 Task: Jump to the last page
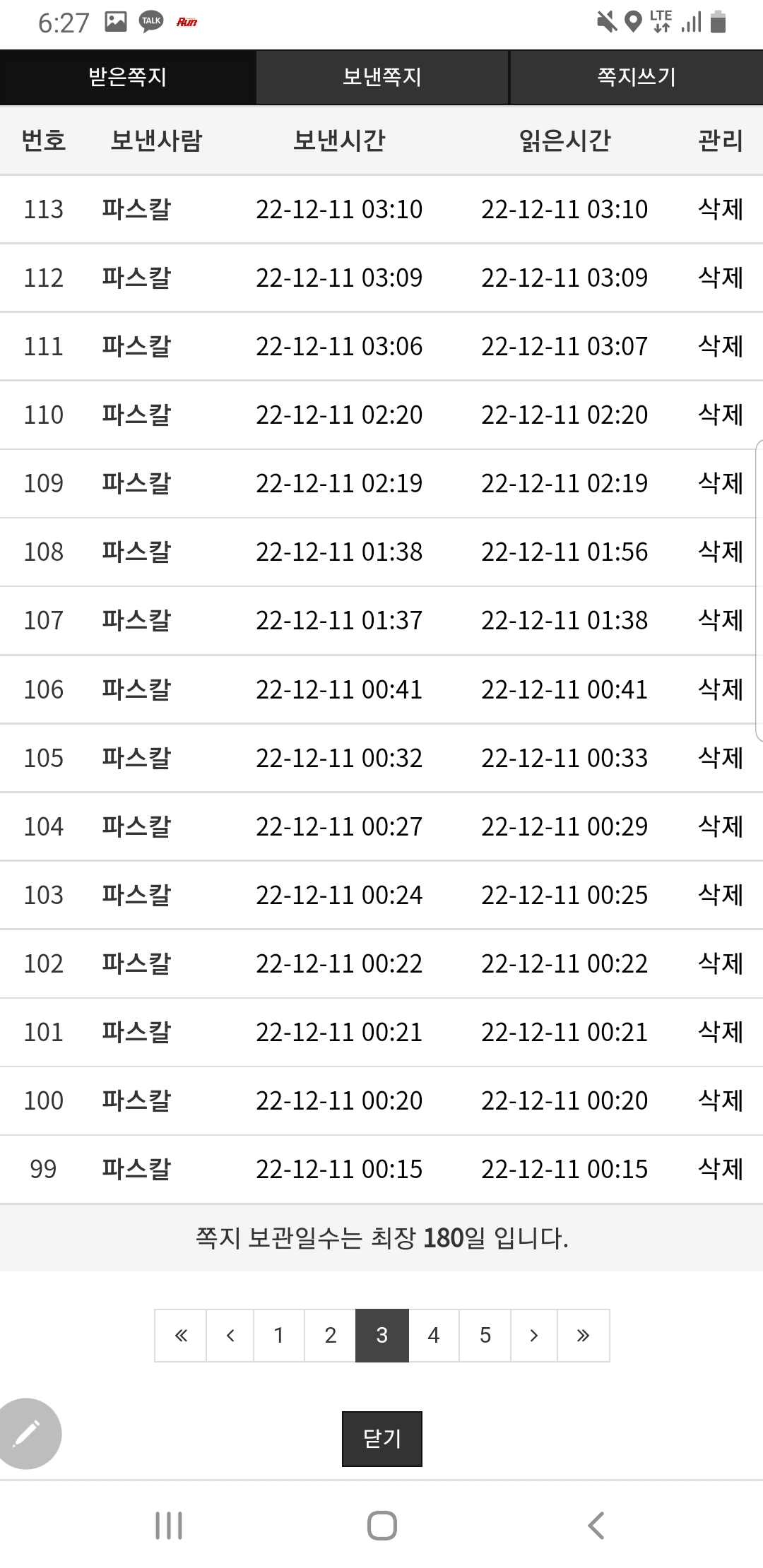coord(583,1335)
